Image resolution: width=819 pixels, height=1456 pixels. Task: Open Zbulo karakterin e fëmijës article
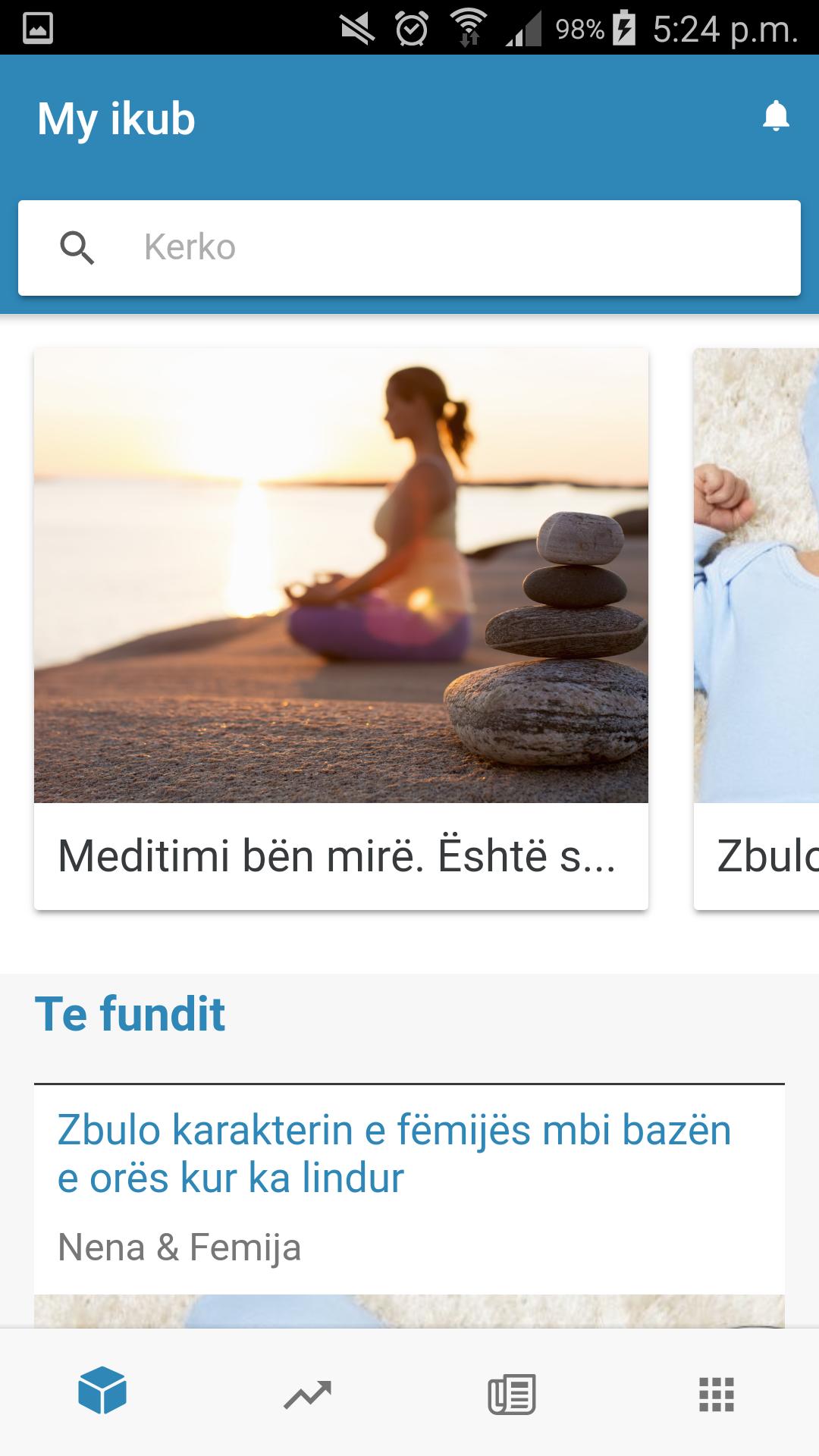pos(394,1153)
